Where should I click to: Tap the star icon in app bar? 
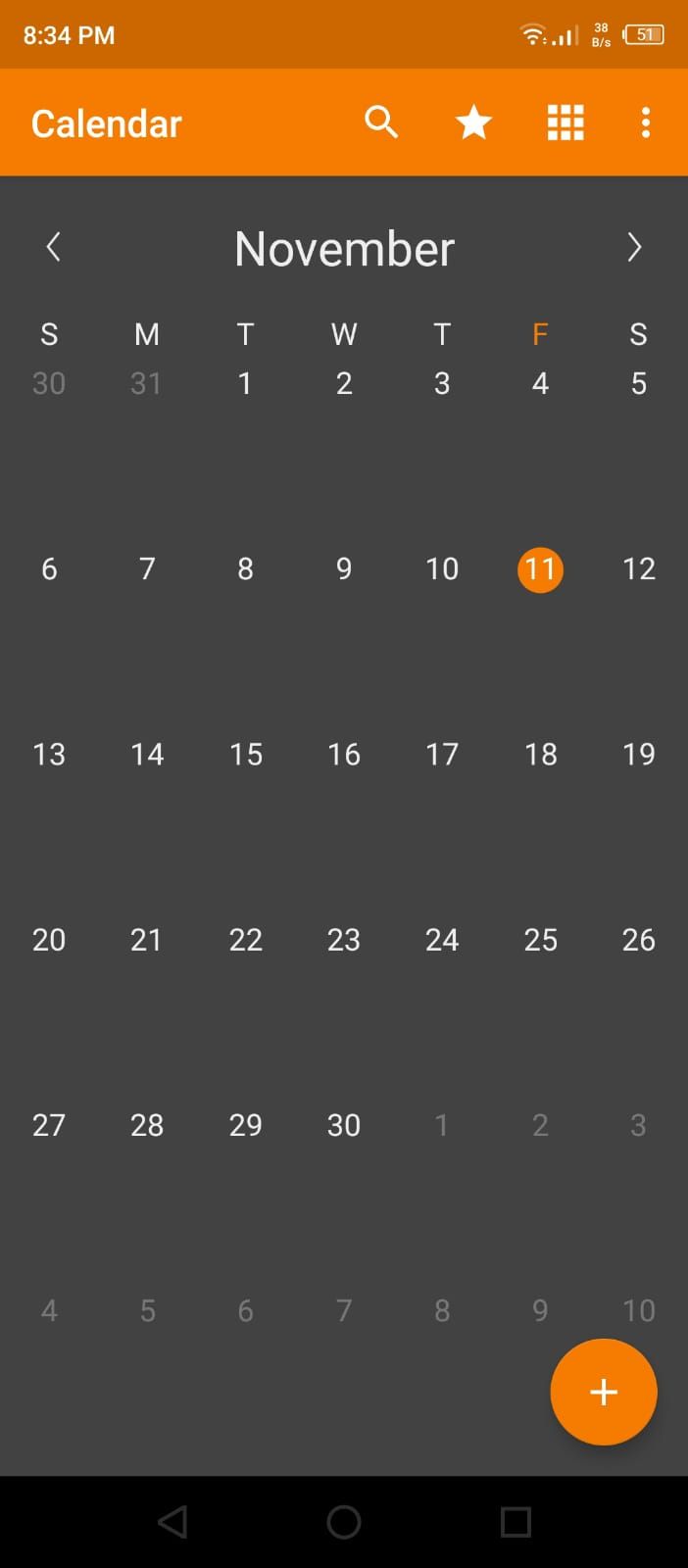tap(473, 122)
